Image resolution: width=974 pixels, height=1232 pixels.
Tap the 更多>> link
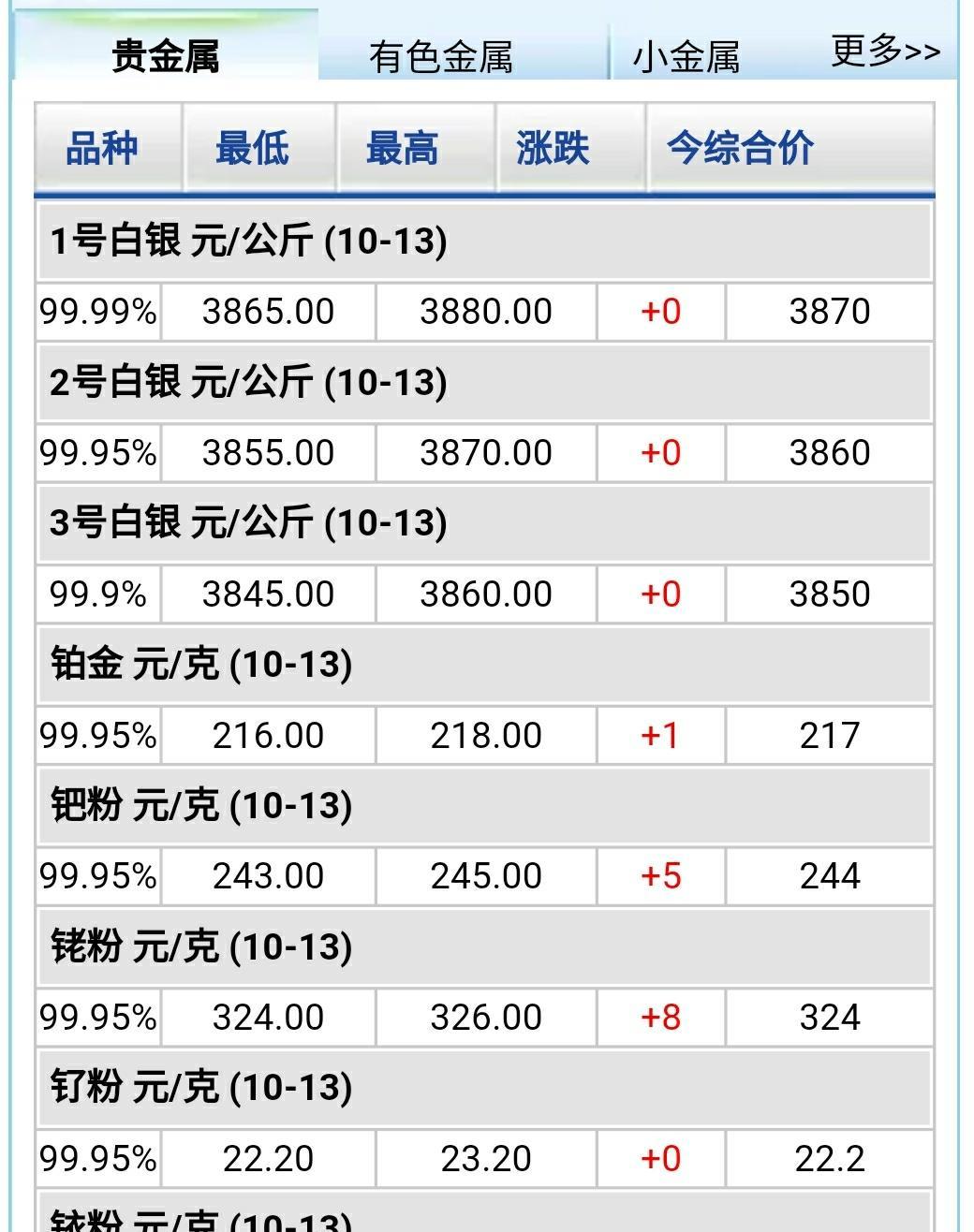(885, 50)
